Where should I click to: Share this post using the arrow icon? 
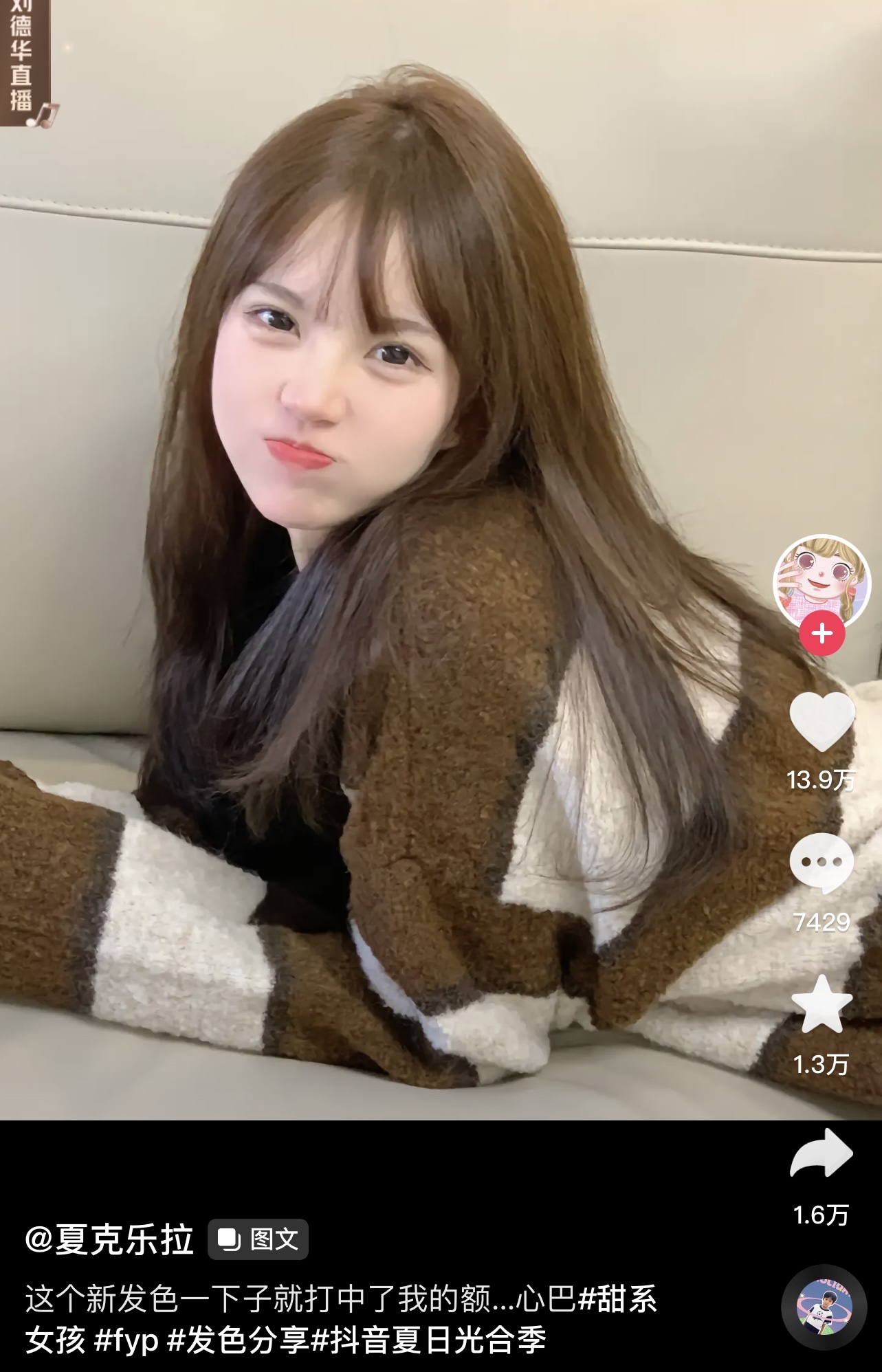(822, 1154)
